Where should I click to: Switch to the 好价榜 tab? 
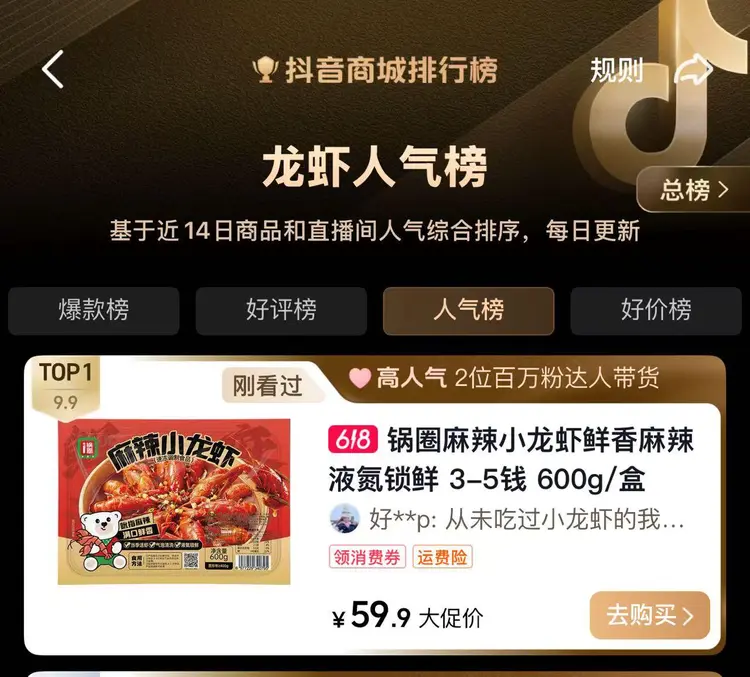(x=656, y=310)
